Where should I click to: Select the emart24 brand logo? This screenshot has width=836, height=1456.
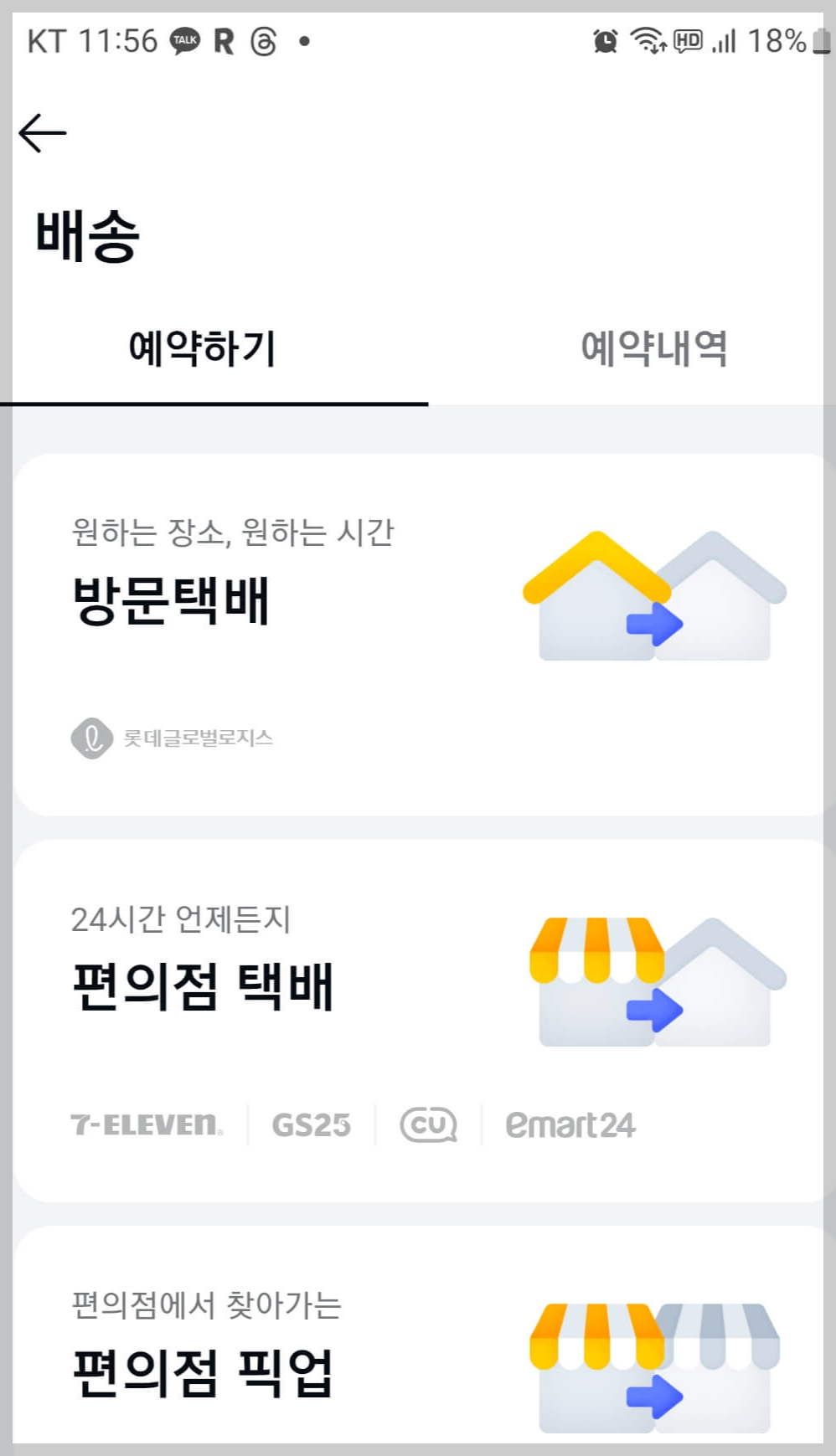(x=571, y=1125)
